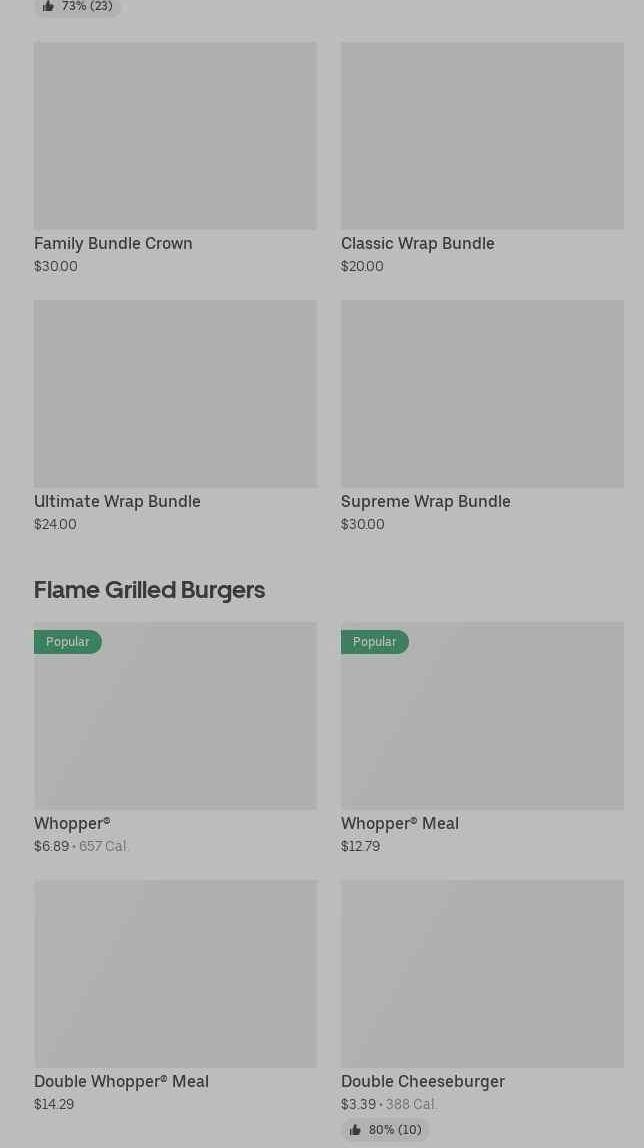Select the Double Whopper® Meal
The width and height of the screenshot is (644, 1148).
[x=175, y=996]
